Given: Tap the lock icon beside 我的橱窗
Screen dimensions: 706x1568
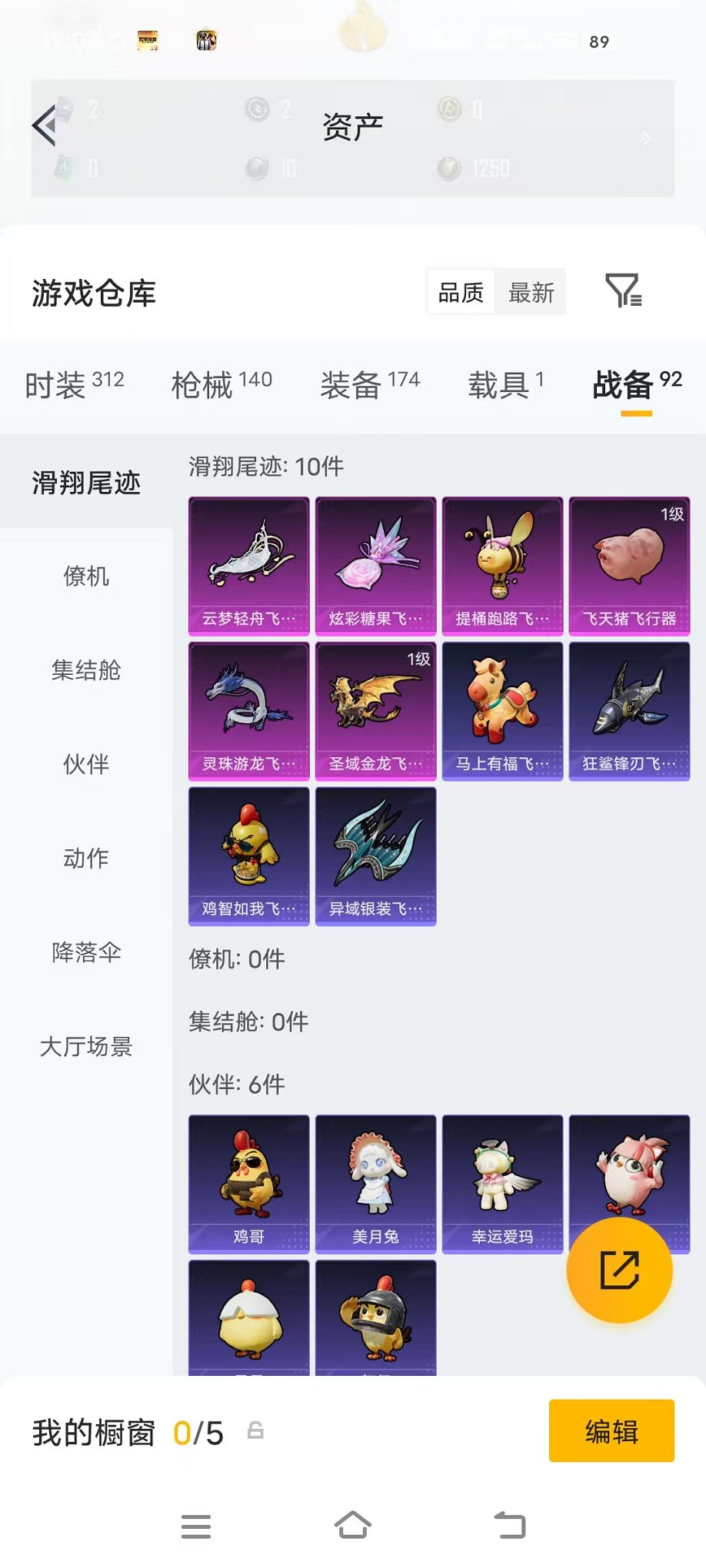Looking at the screenshot, I should click(x=257, y=1431).
